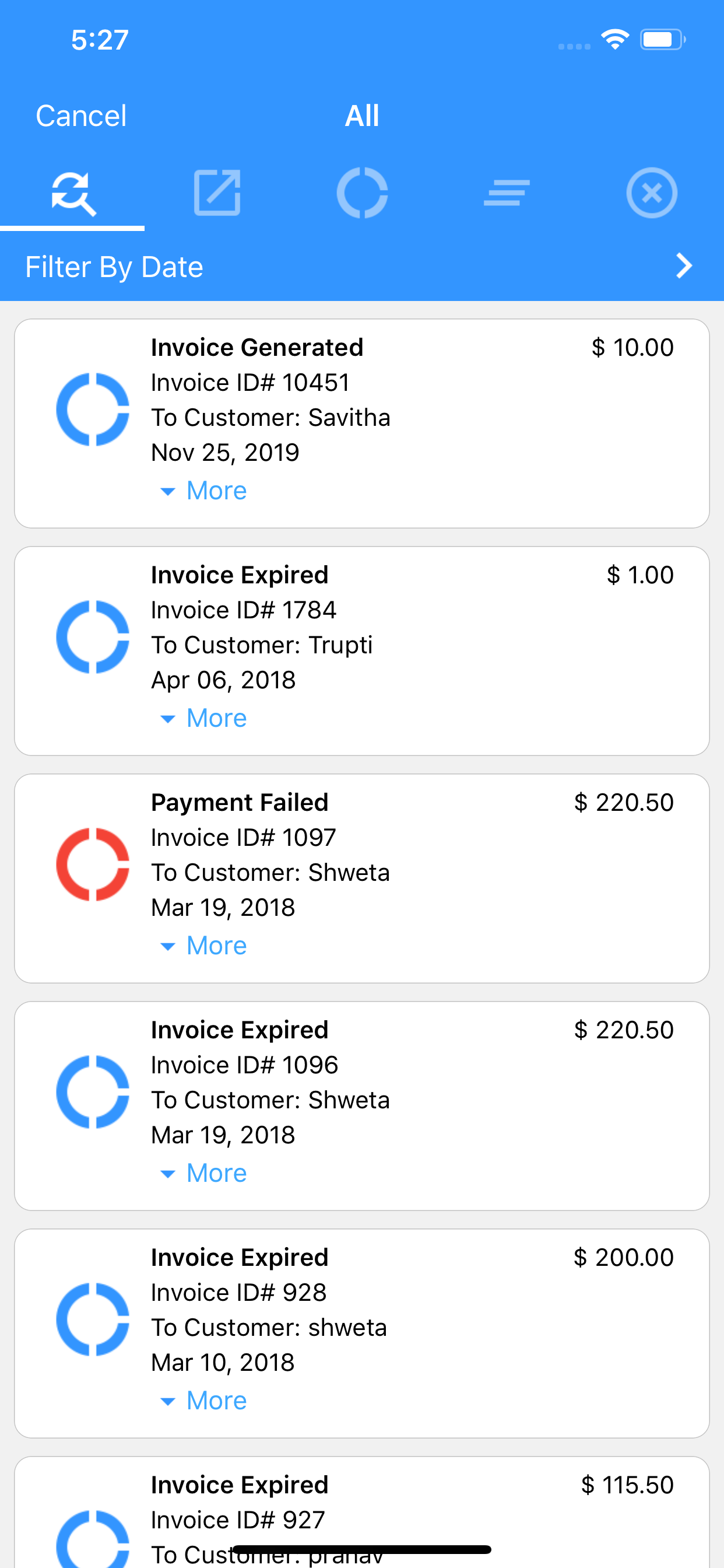The image size is (724, 1568).
Task: Select the Invoice Expired card for Trupti
Action: pyautogui.click(x=362, y=648)
